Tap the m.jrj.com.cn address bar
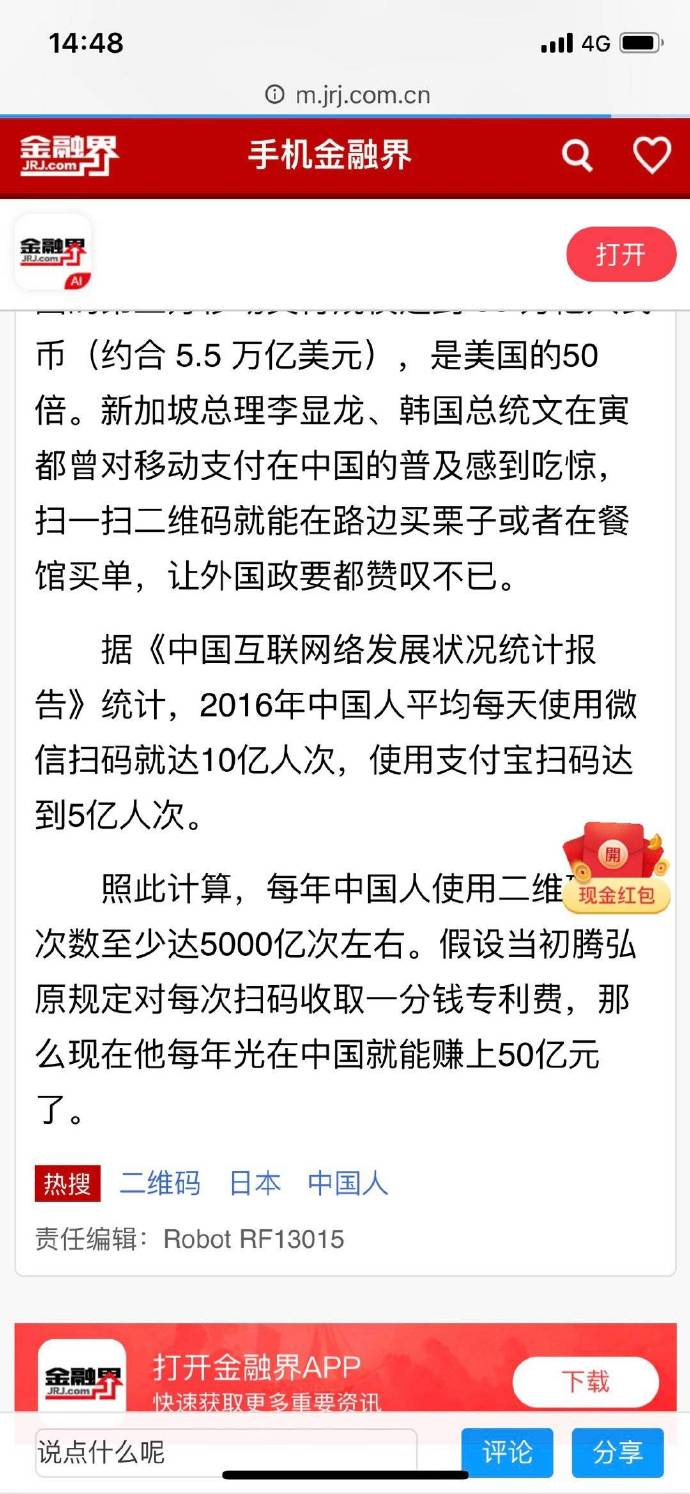Image resolution: width=690 pixels, height=1494 pixels. pyautogui.click(x=348, y=95)
